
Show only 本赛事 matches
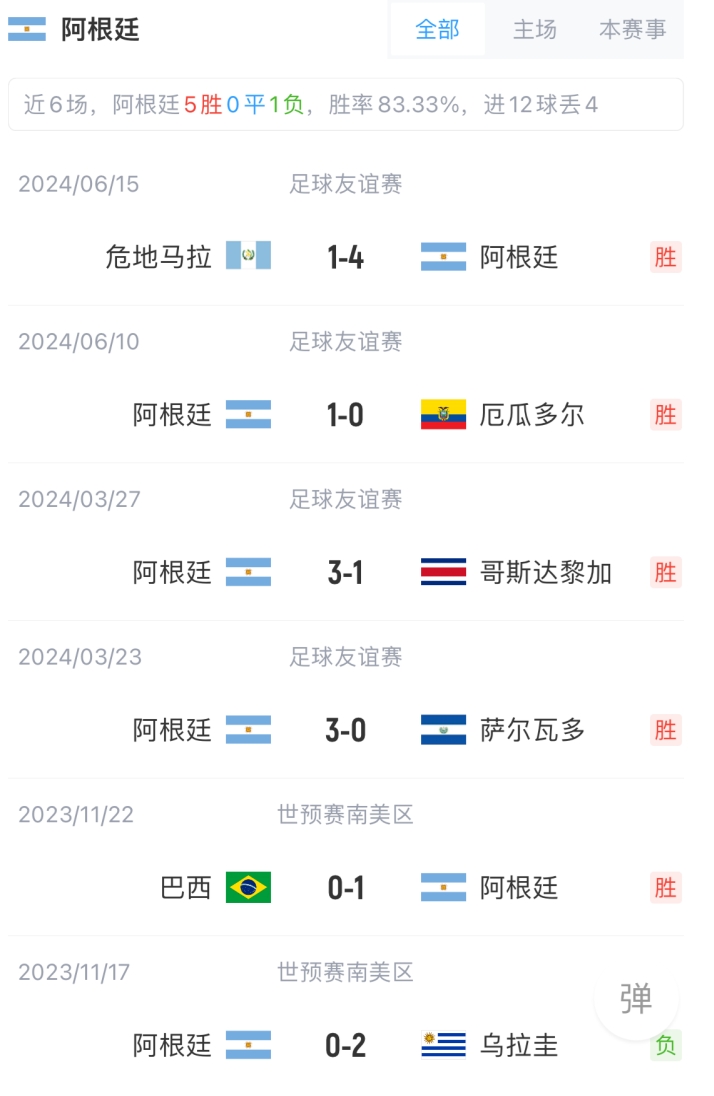[x=632, y=30]
